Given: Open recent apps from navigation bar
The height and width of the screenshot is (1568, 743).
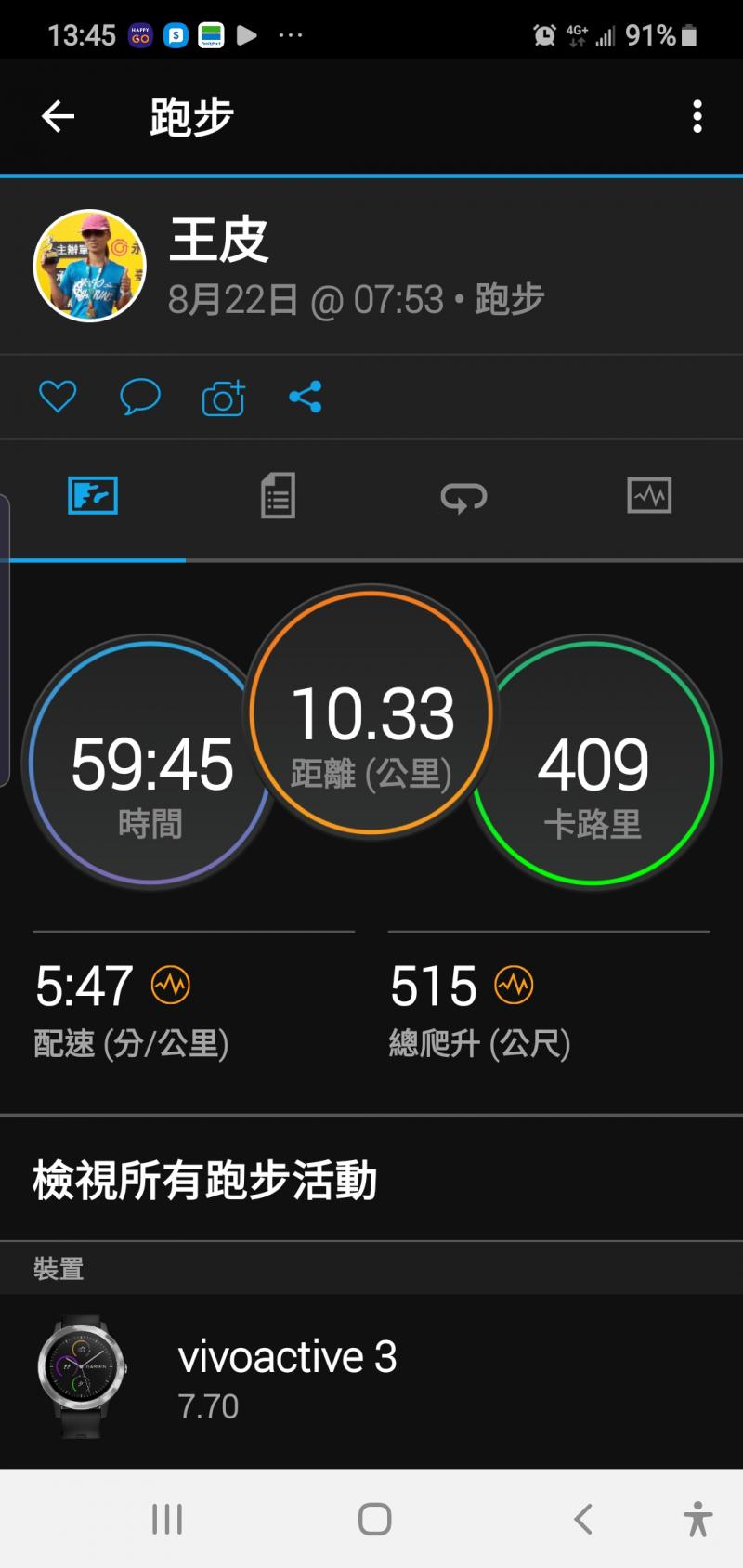Looking at the screenshot, I should point(167,1520).
